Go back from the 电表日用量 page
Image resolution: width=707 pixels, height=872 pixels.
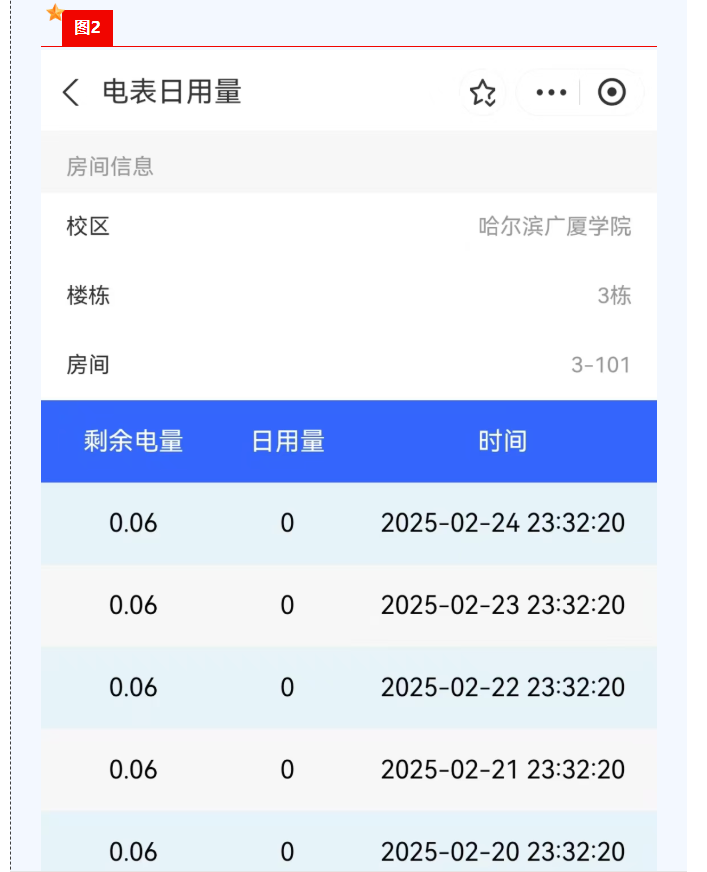pyautogui.click(x=71, y=93)
